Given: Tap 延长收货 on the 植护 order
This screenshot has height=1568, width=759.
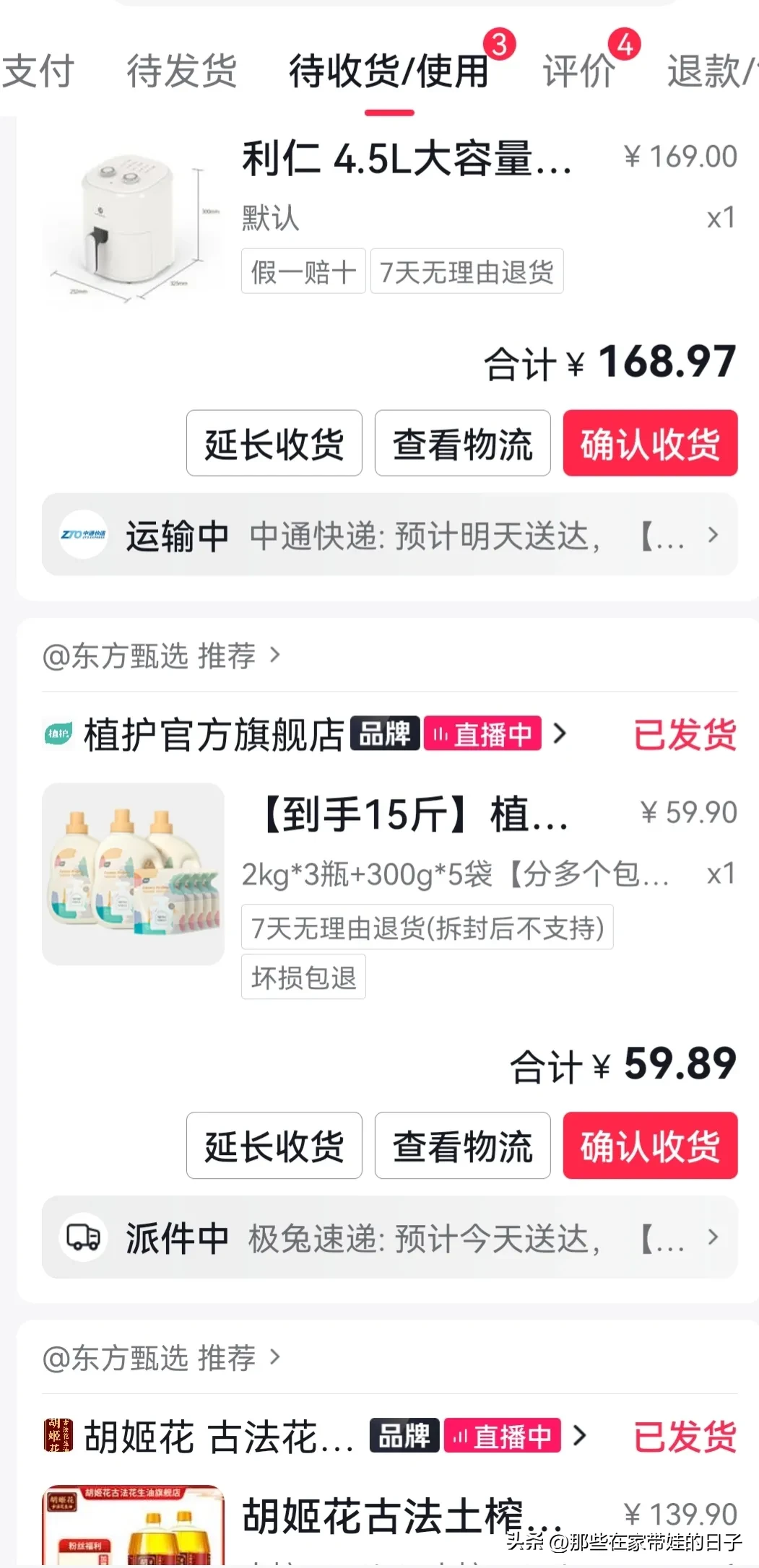Looking at the screenshot, I should pyautogui.click(x=274, y=1146).
